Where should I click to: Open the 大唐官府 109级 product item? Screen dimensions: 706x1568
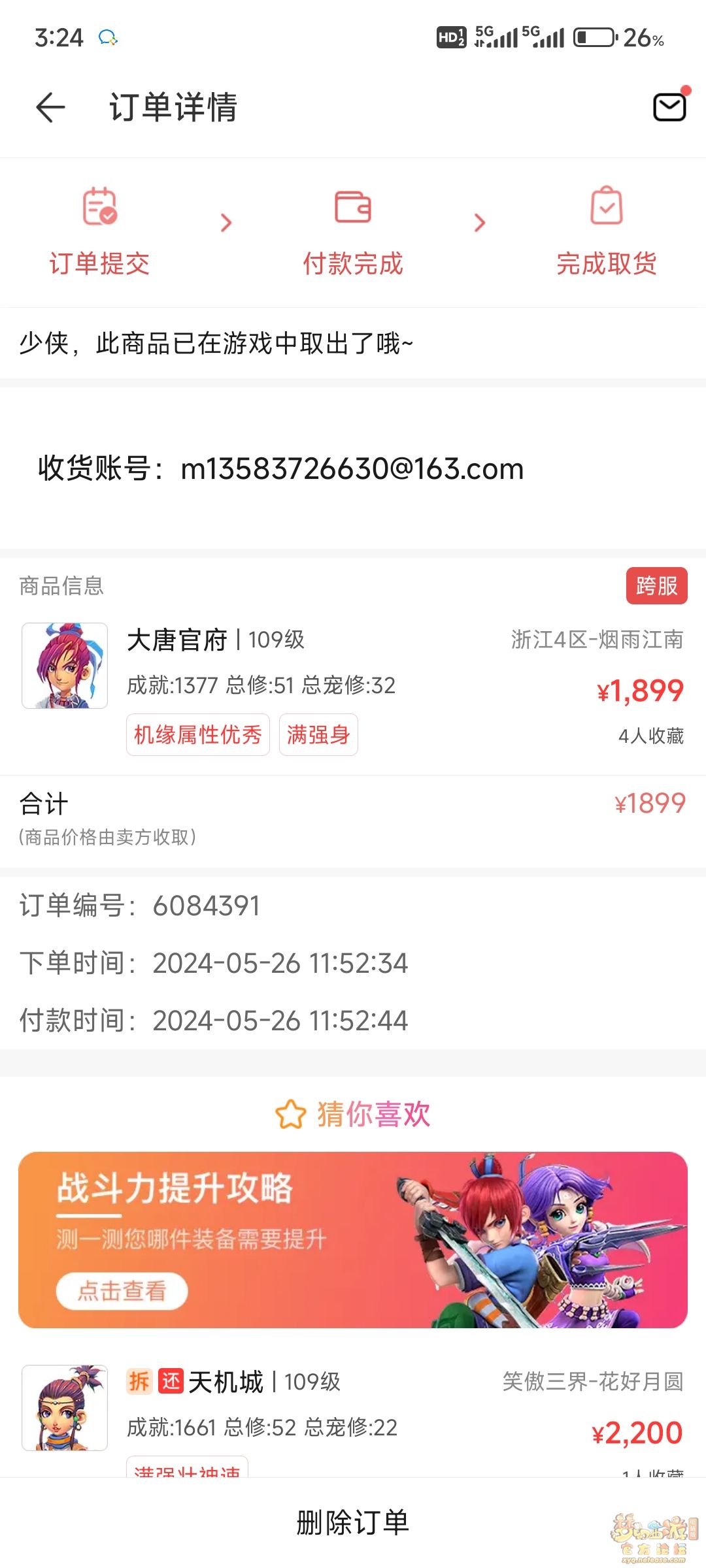353,686
